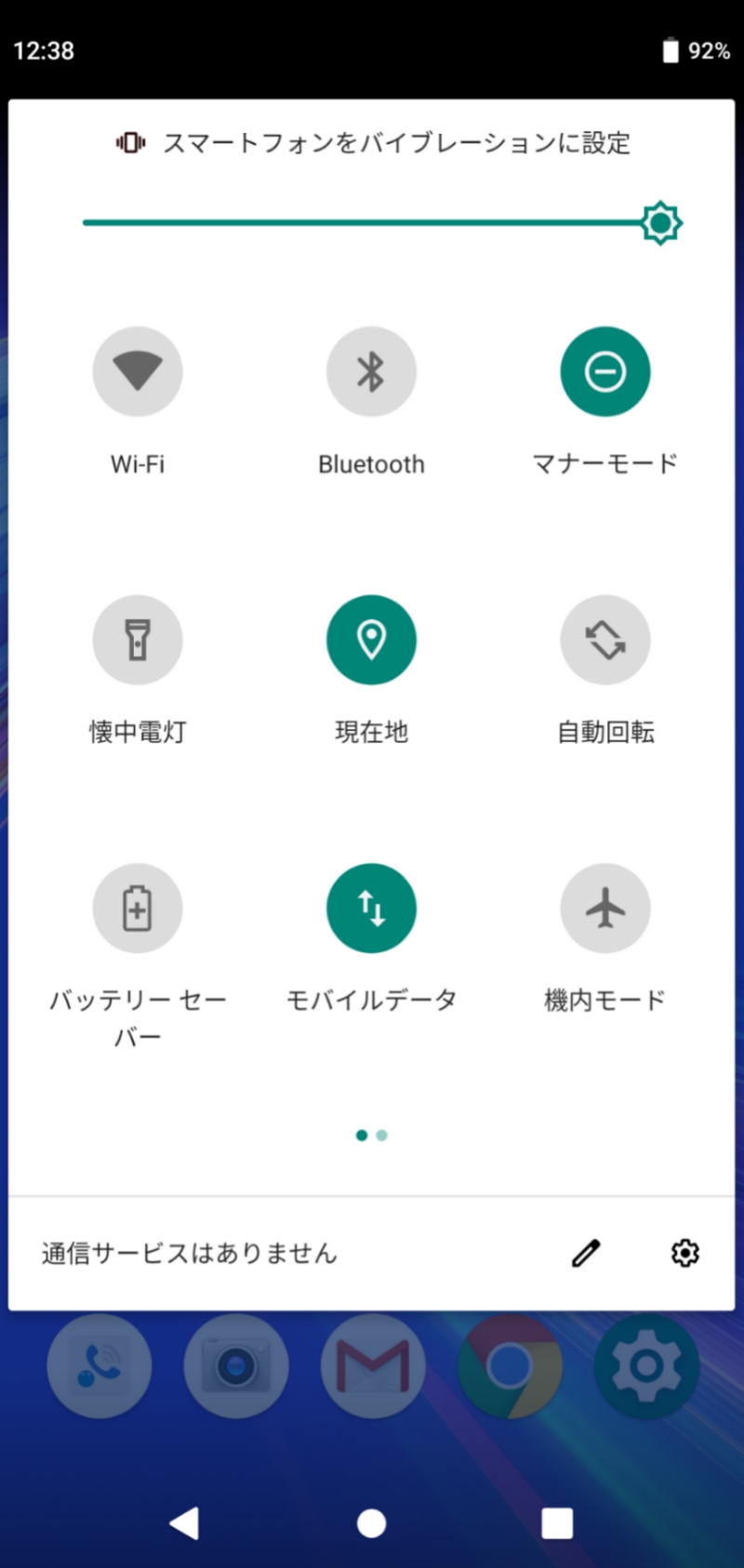Enable 自動回転 auto-rotate
Image resolution: width=744 pixels, height=1568 pixels.
[605, 640]
